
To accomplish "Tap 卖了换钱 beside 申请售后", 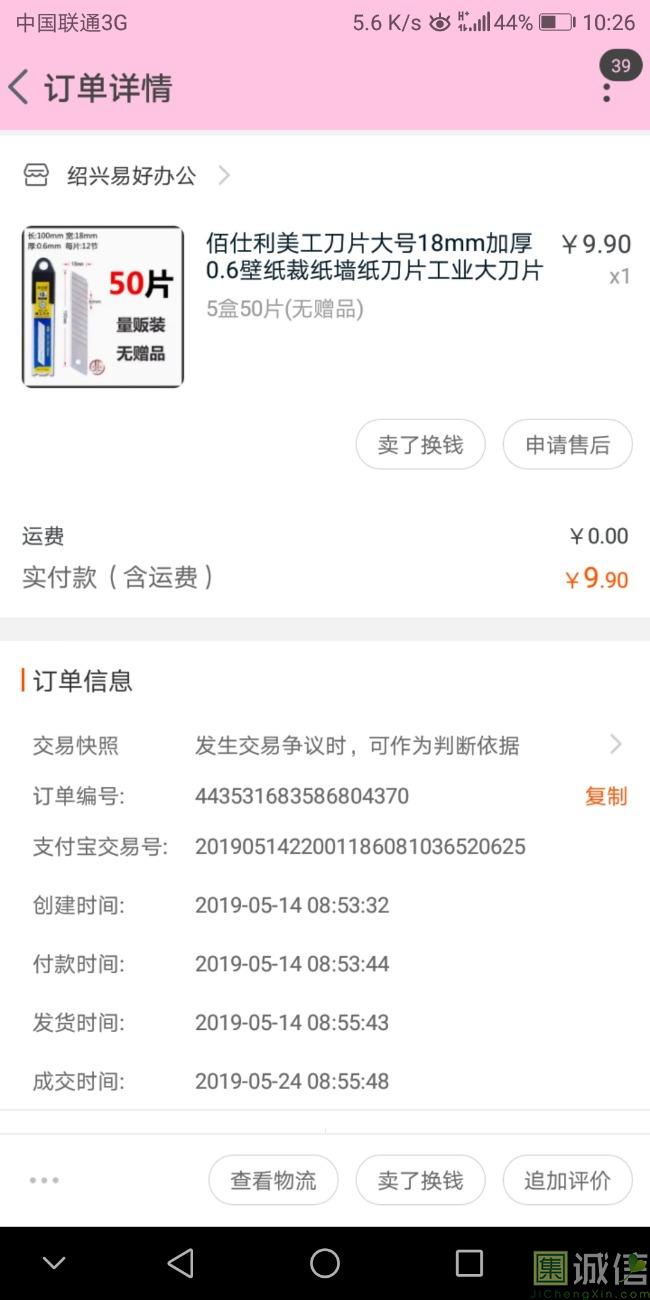I will (x=420, y=445).
